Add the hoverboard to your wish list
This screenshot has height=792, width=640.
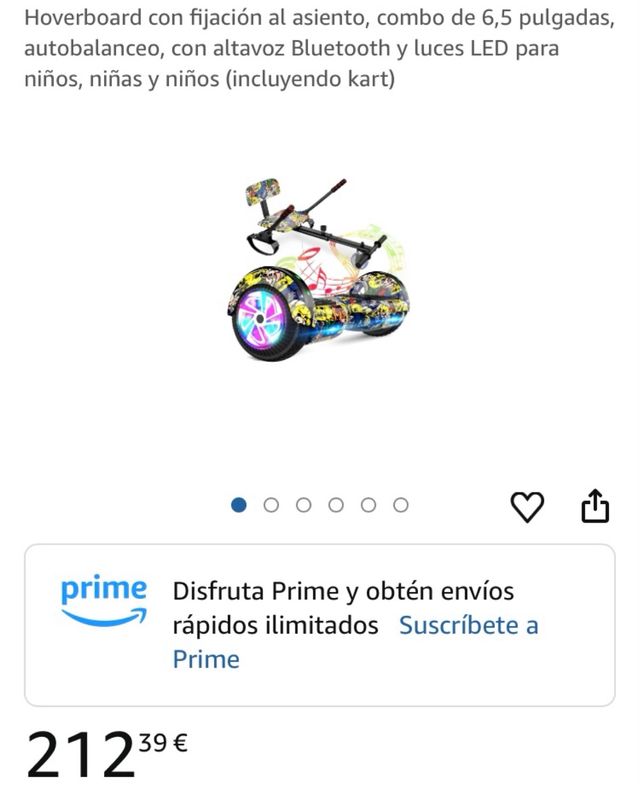527,507
